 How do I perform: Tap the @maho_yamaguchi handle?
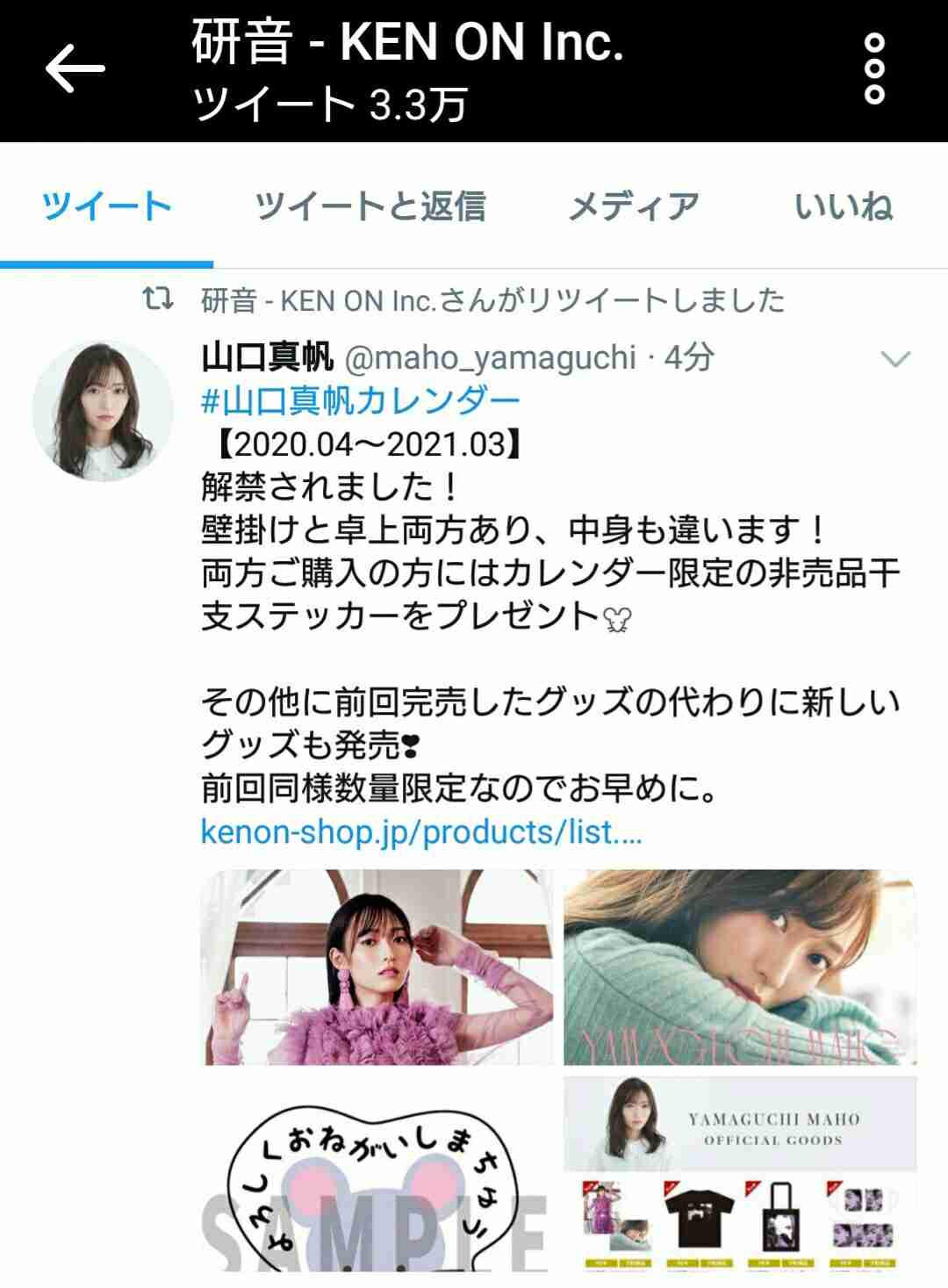tap(490, 358)
